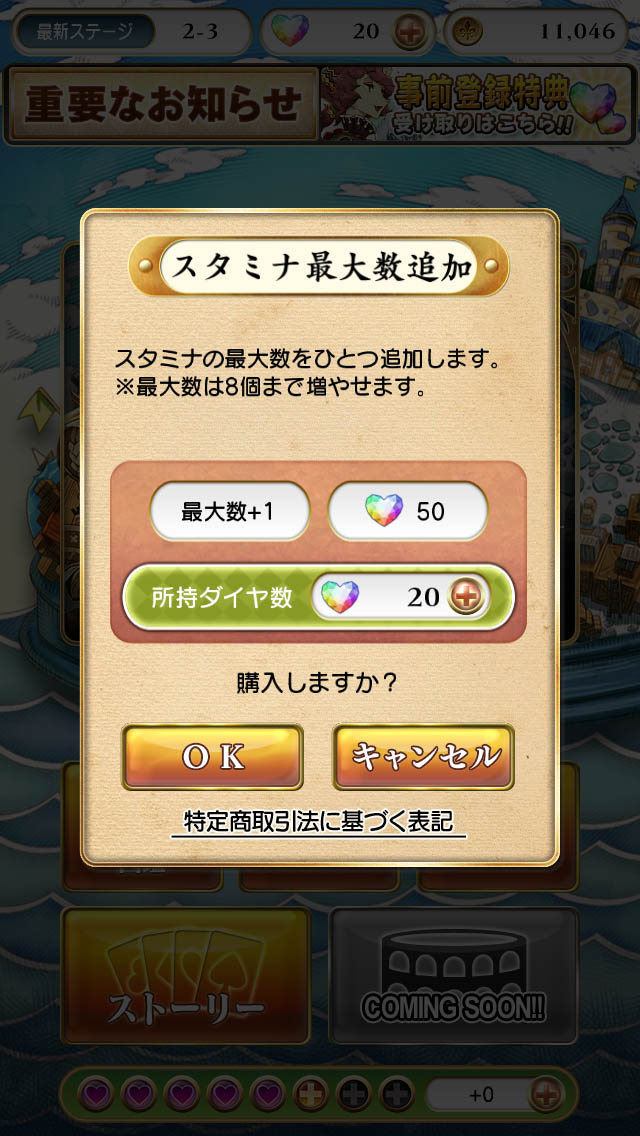640x1136 pixels.
Task: Confirm the stamina purchase with OK
Action: pos(212,757)
